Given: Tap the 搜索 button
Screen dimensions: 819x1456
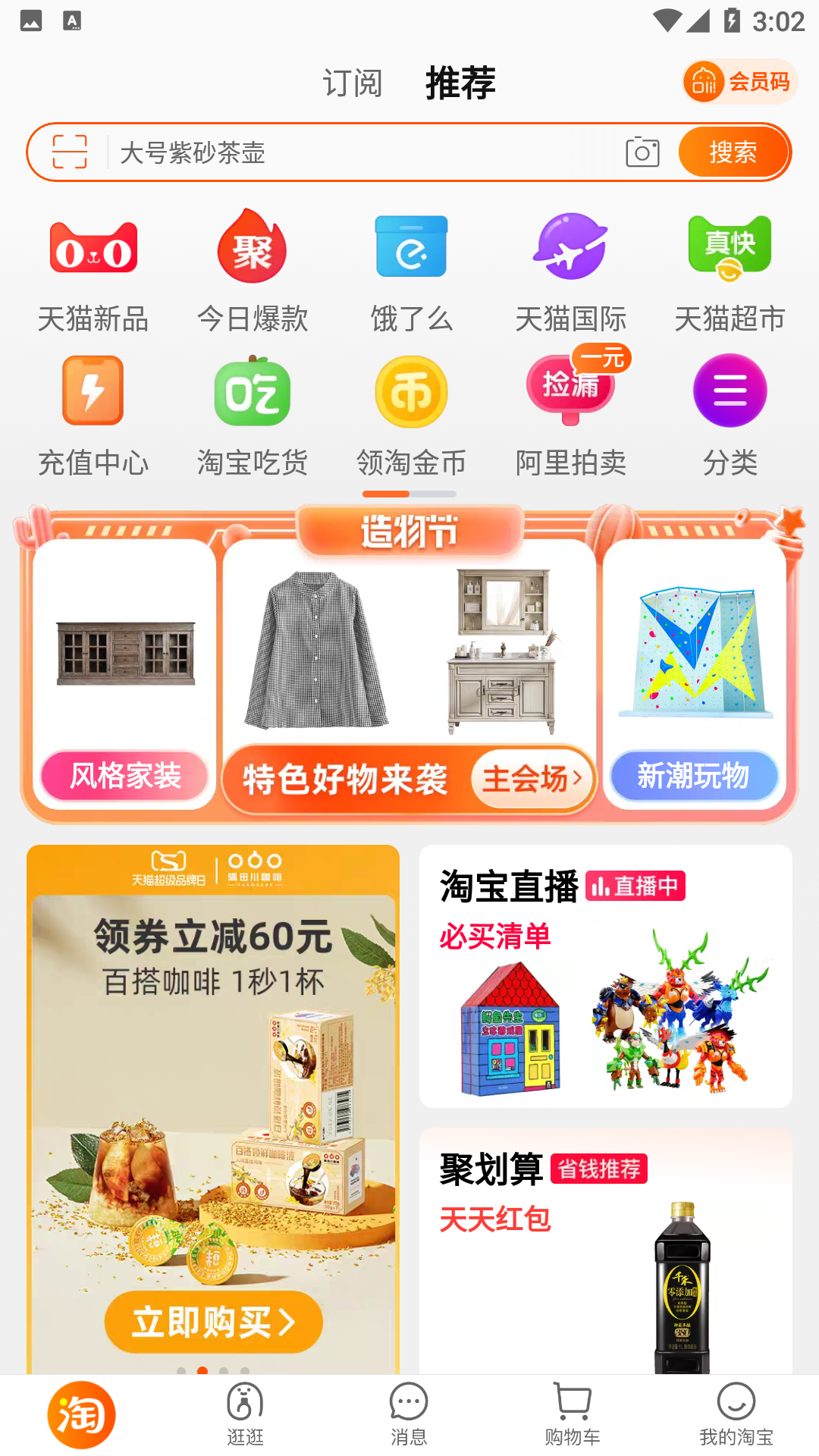Looking at the screenshot, I should pyautogui.click(x=733, y=152).
